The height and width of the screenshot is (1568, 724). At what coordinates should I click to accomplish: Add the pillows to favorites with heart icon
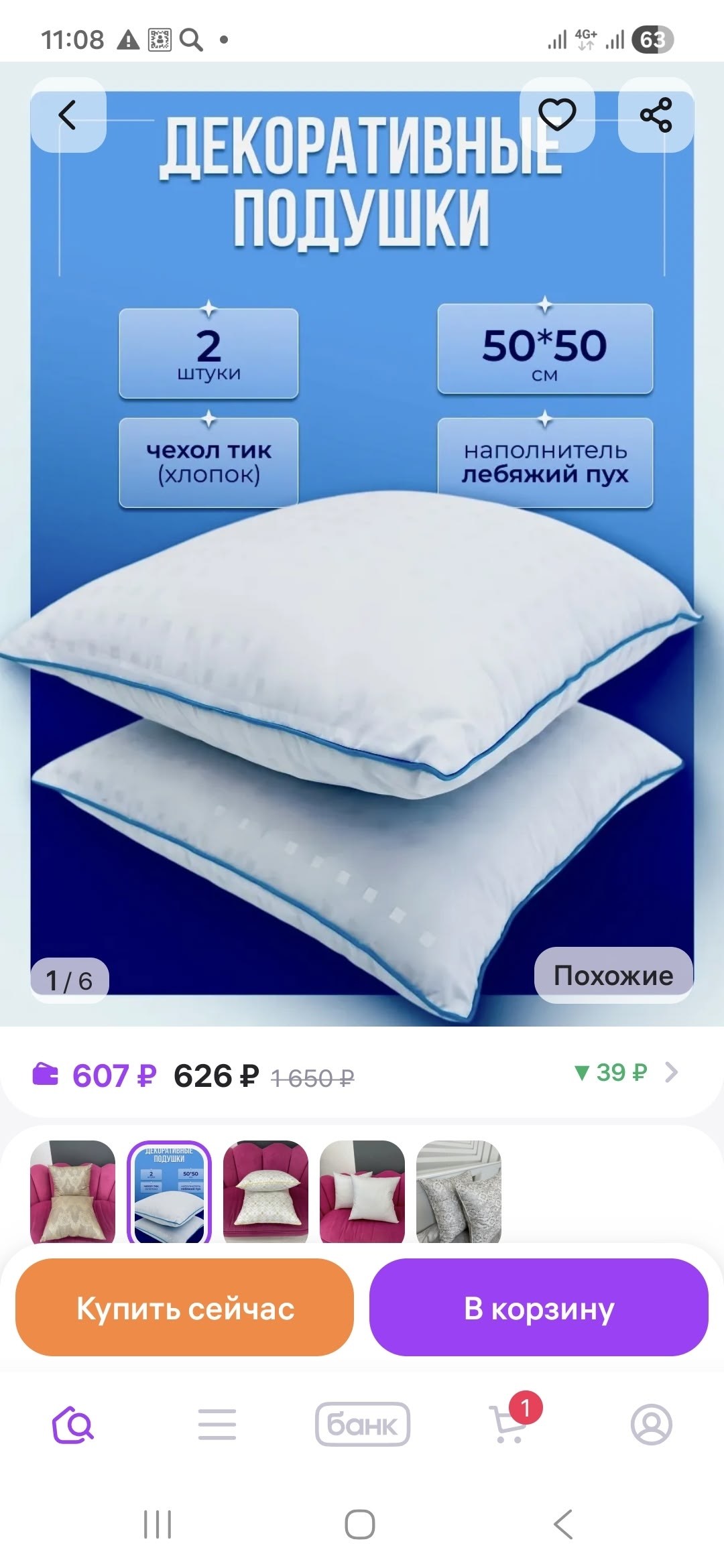point(557,115)
